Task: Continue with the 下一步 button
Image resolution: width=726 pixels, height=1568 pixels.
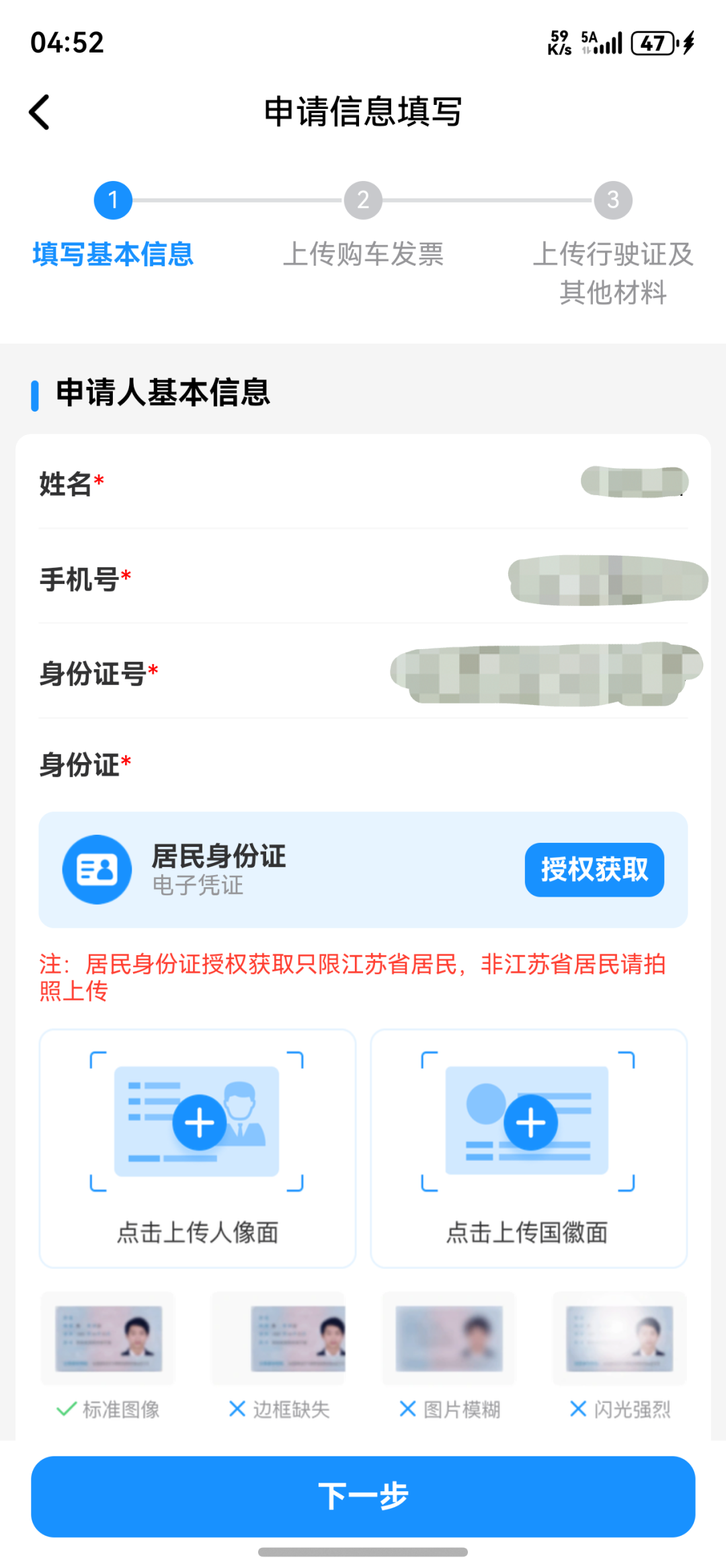Action: tap(363, 1496)
